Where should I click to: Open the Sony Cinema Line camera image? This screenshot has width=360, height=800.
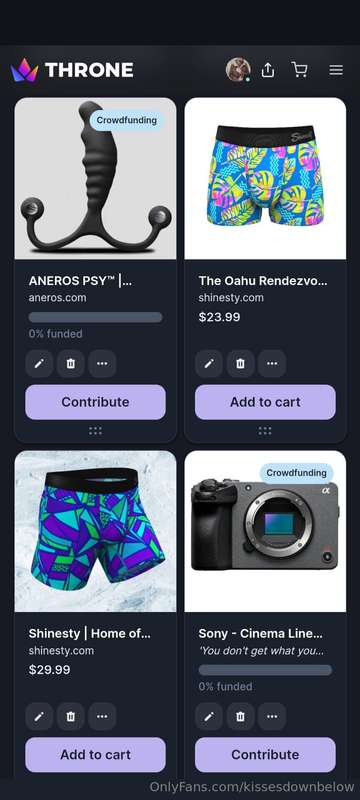coord(265,531)
